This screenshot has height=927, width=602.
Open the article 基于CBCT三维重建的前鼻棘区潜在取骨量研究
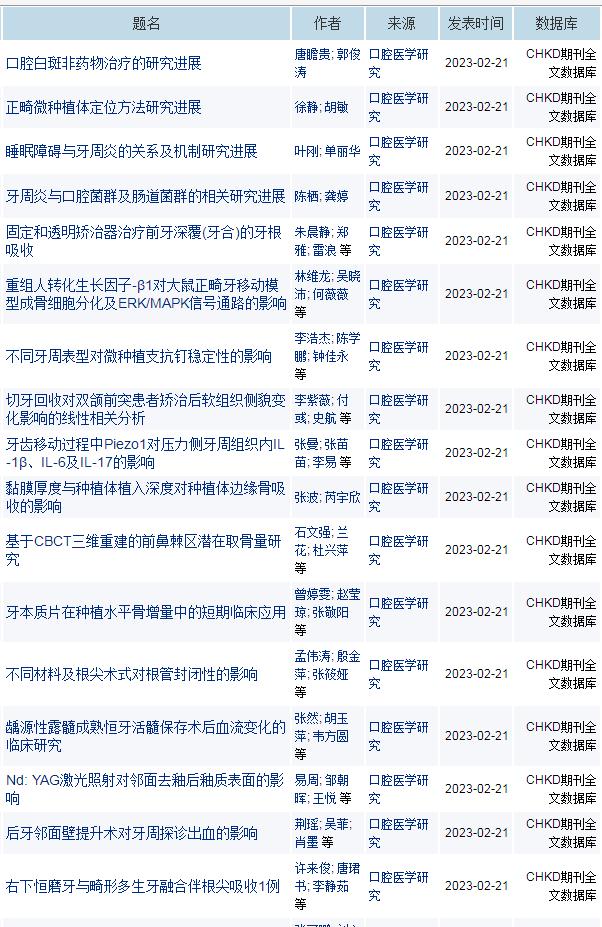144,550
